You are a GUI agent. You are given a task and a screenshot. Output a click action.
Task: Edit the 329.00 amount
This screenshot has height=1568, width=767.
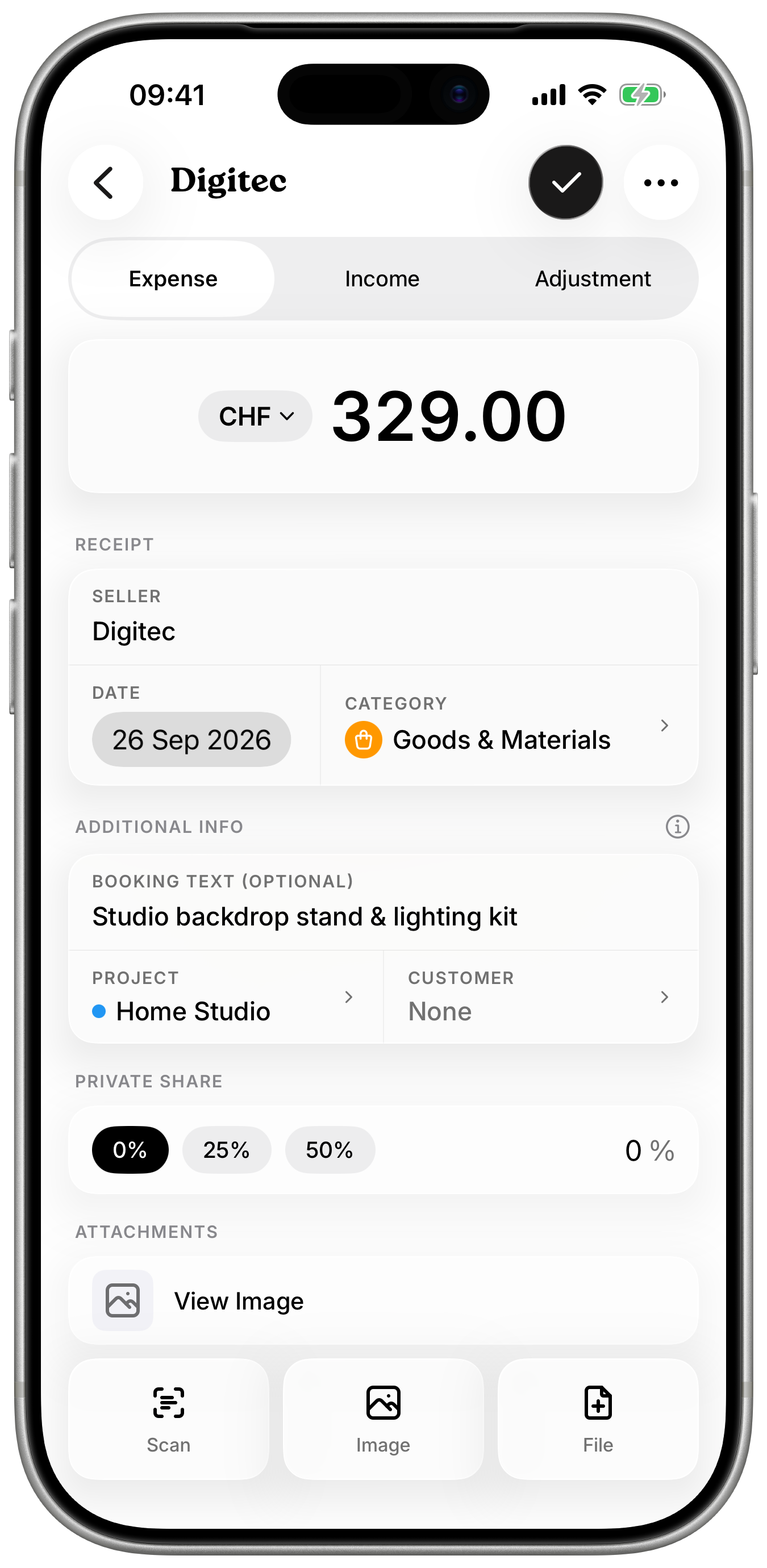[449, 416]
